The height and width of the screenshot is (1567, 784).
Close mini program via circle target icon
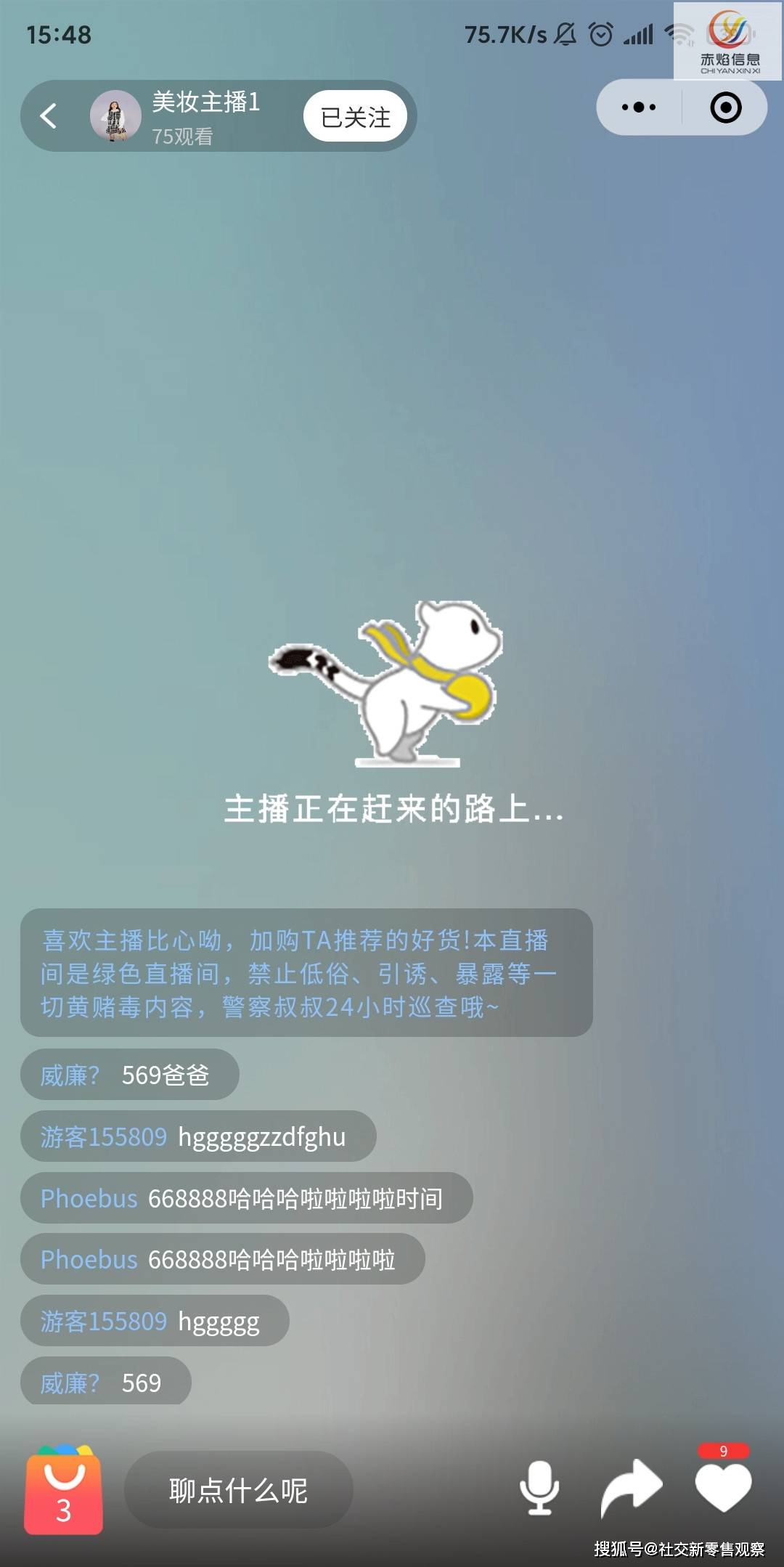click(725, 107)
